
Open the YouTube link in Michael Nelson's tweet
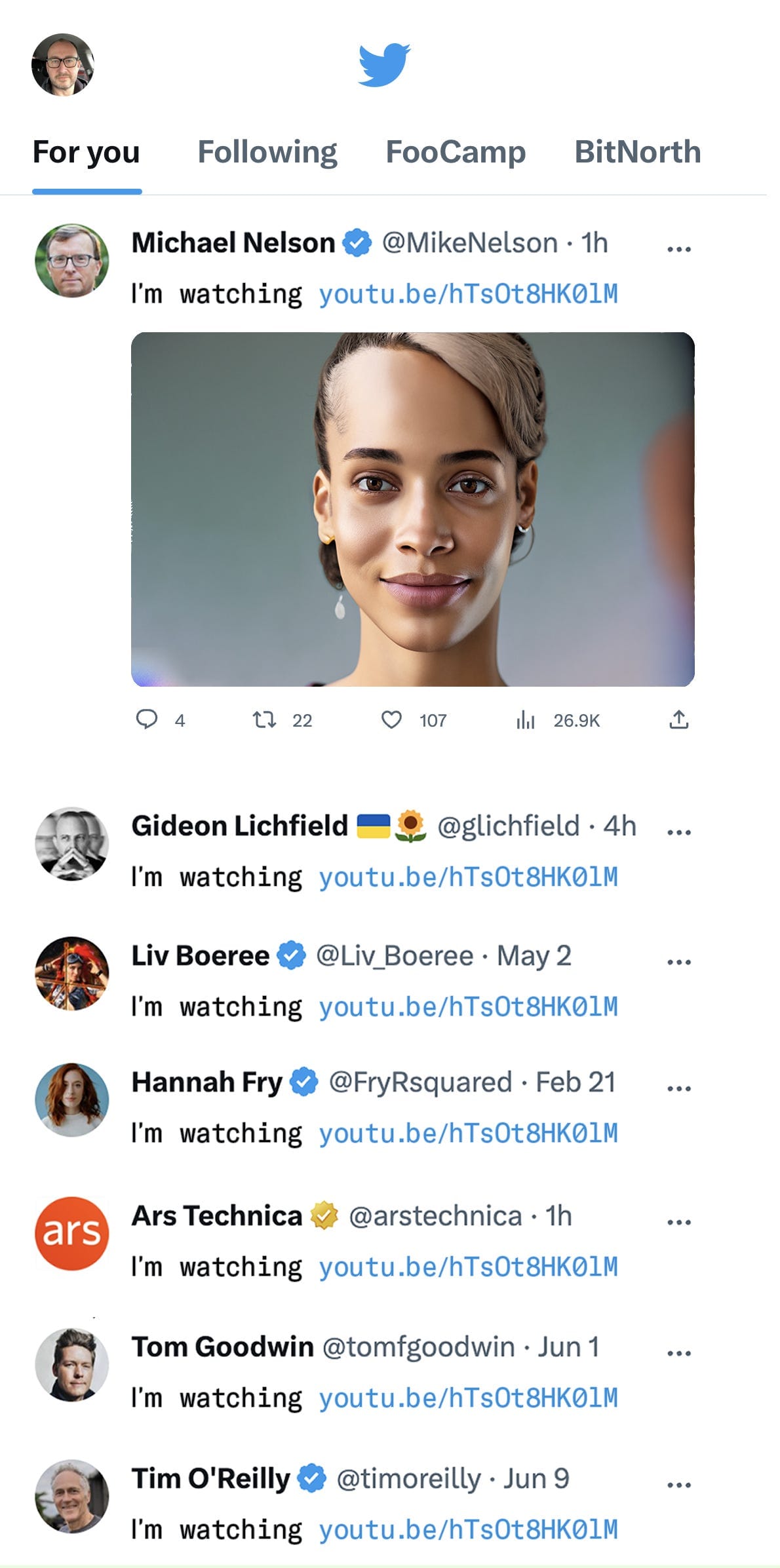[468, 294]
